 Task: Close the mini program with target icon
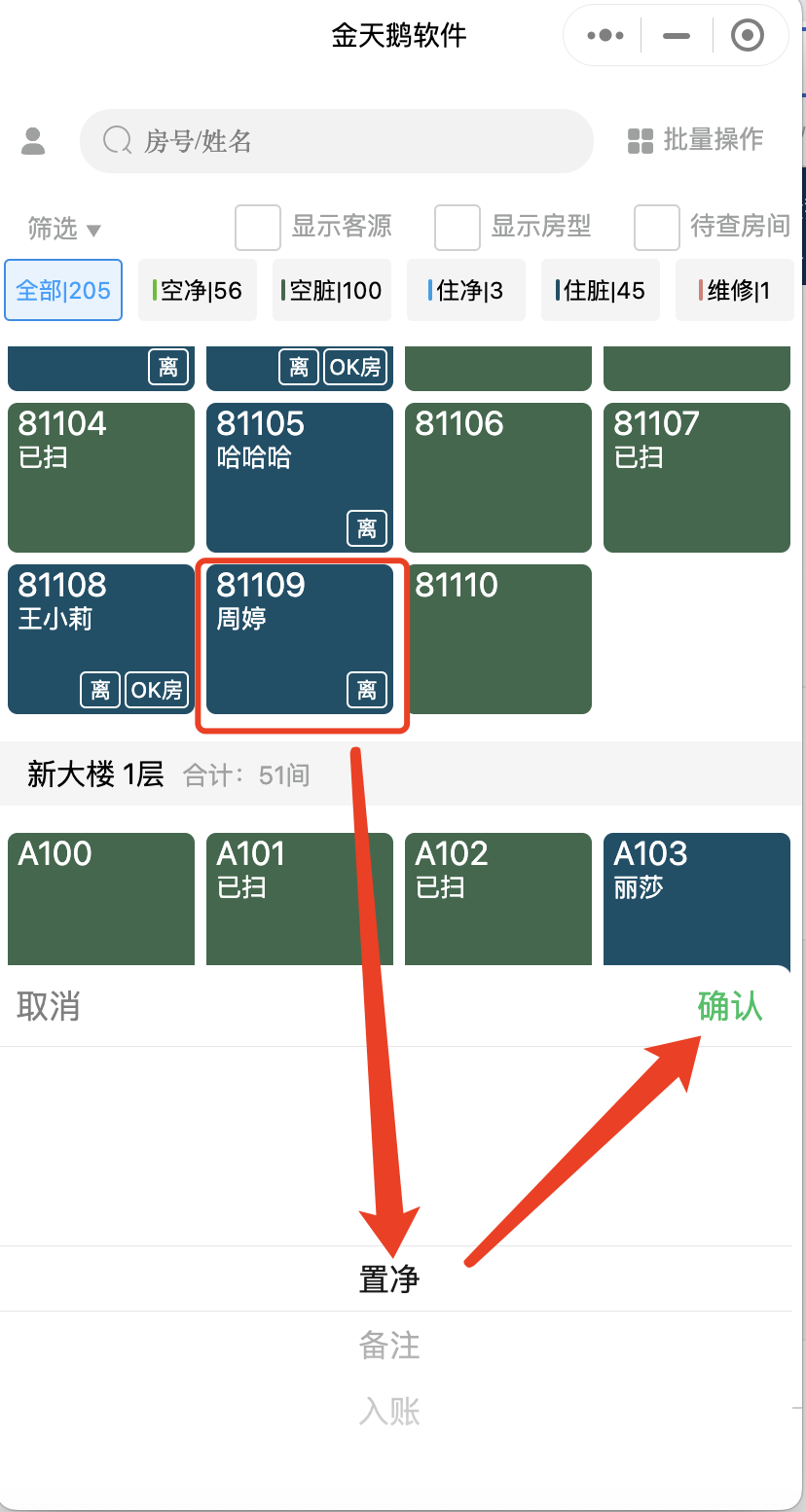[747, 36]
